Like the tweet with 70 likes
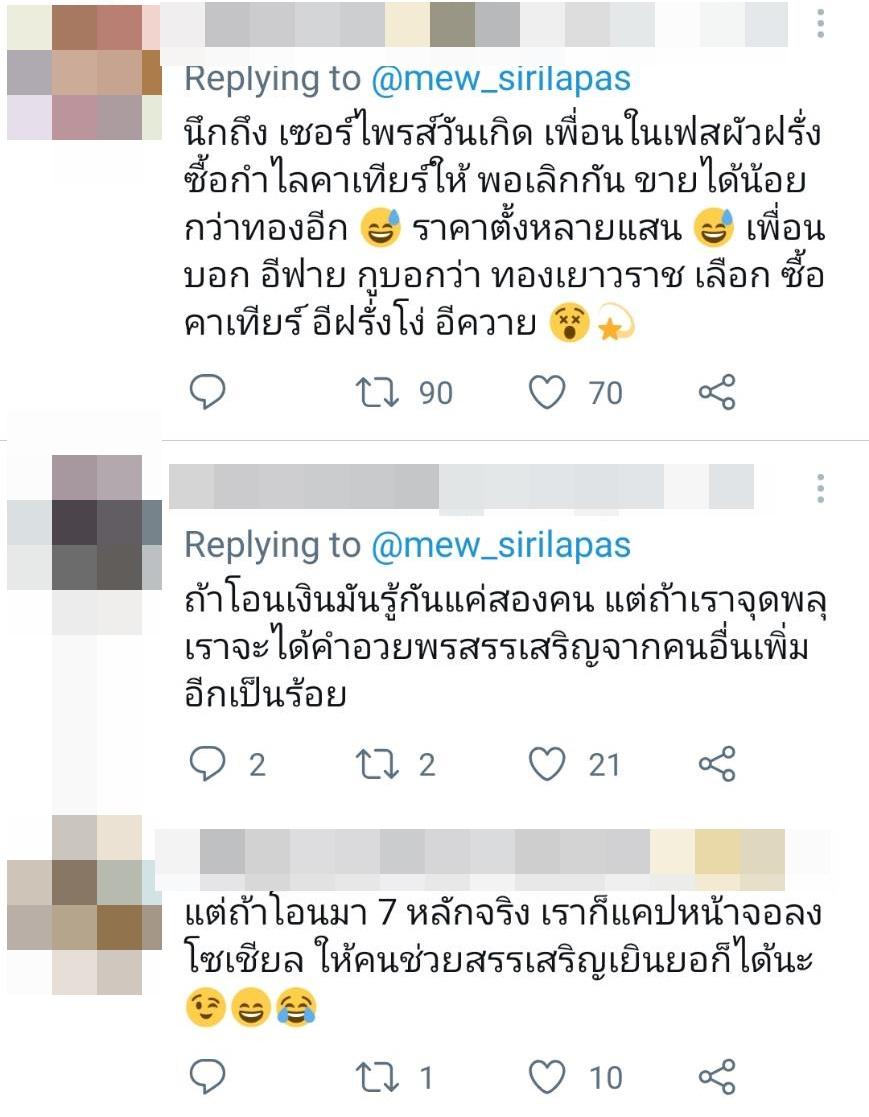The image size is (869, 1117). pos(547,393)
